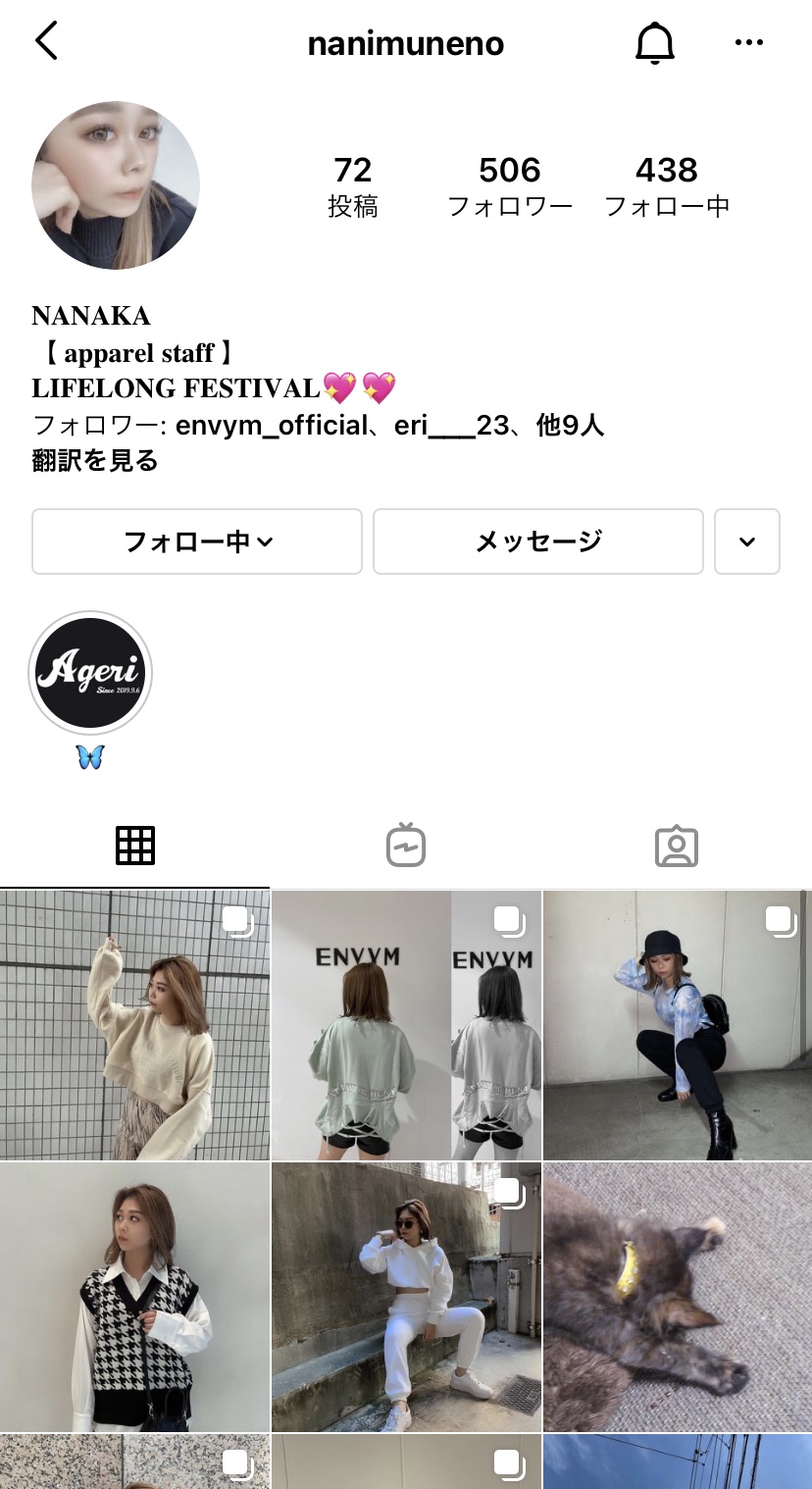This screenshot has width=812, height=1489.
Task: Switch to the IGTV tab
Action: pos(406,845)
